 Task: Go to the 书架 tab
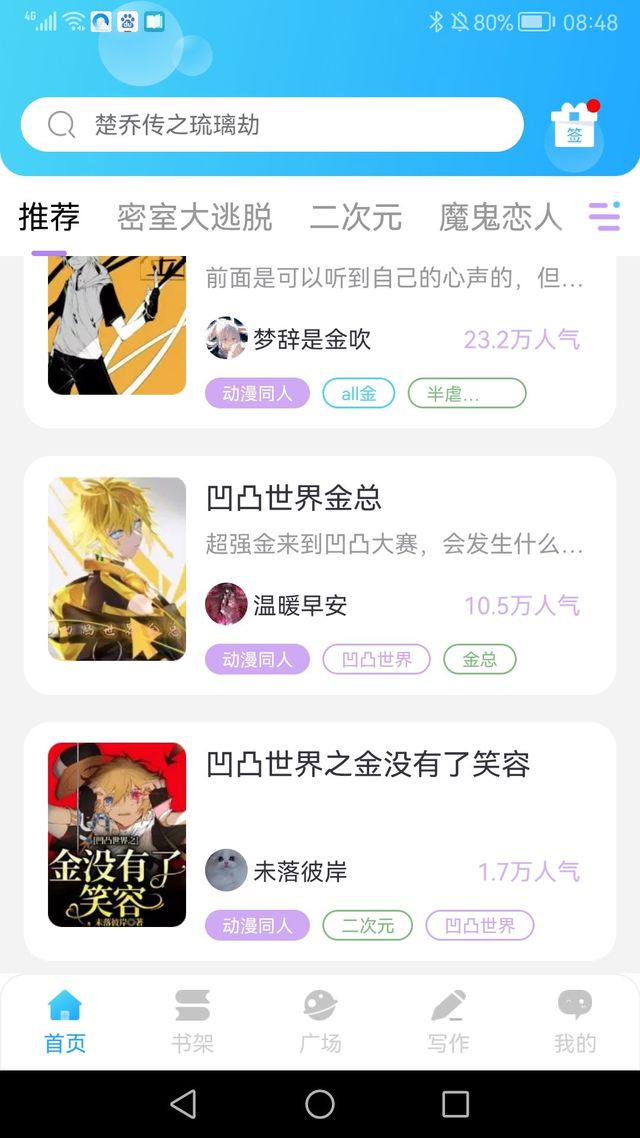coord(192,1020)
